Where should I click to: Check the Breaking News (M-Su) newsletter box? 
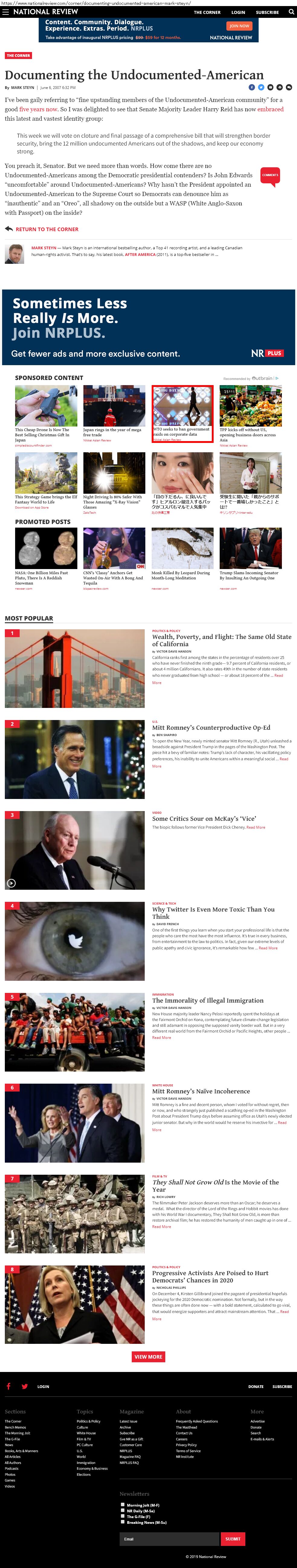point(123,1522)
